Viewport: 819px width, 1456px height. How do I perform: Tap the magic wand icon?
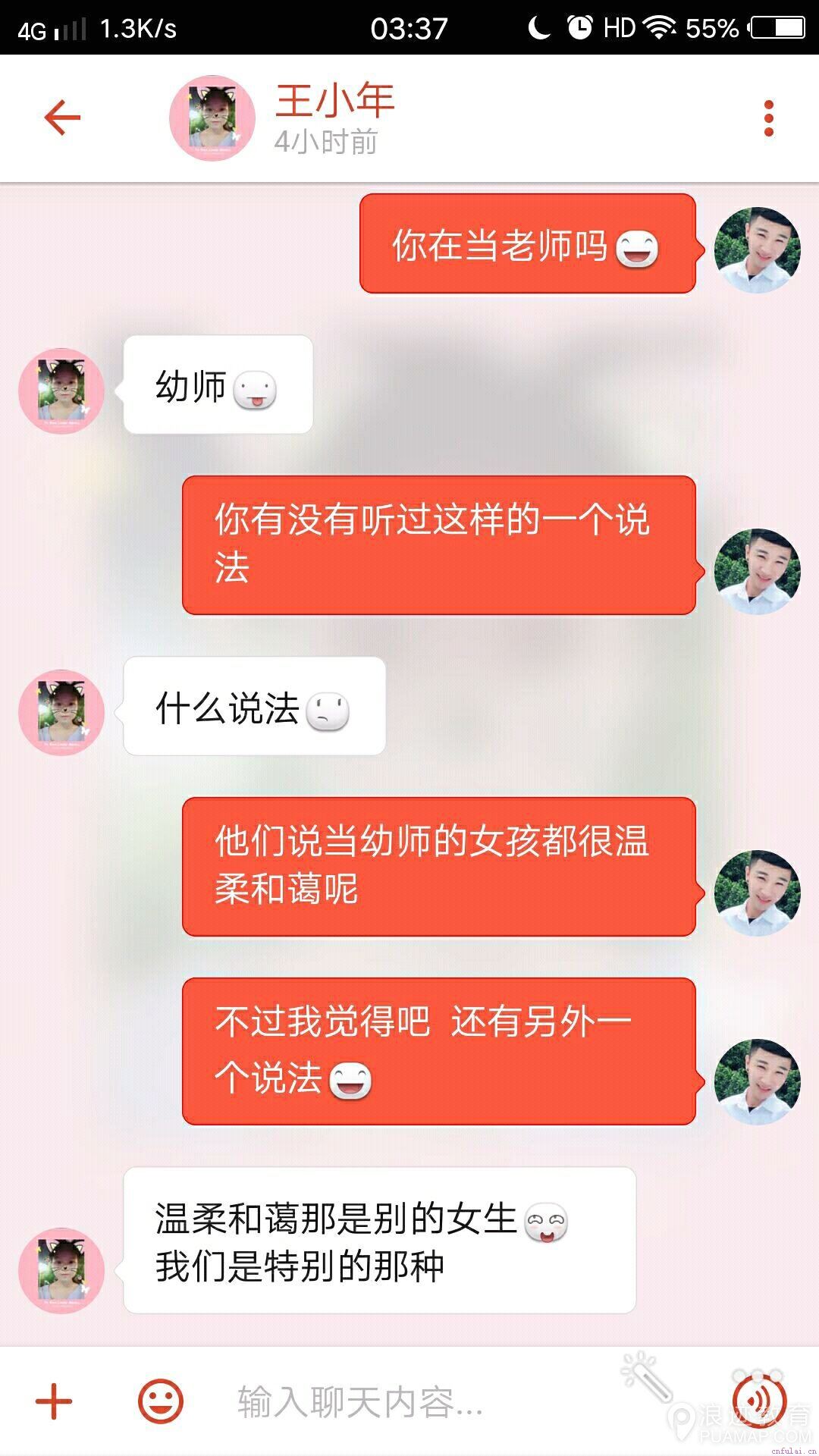(647, 1376)
